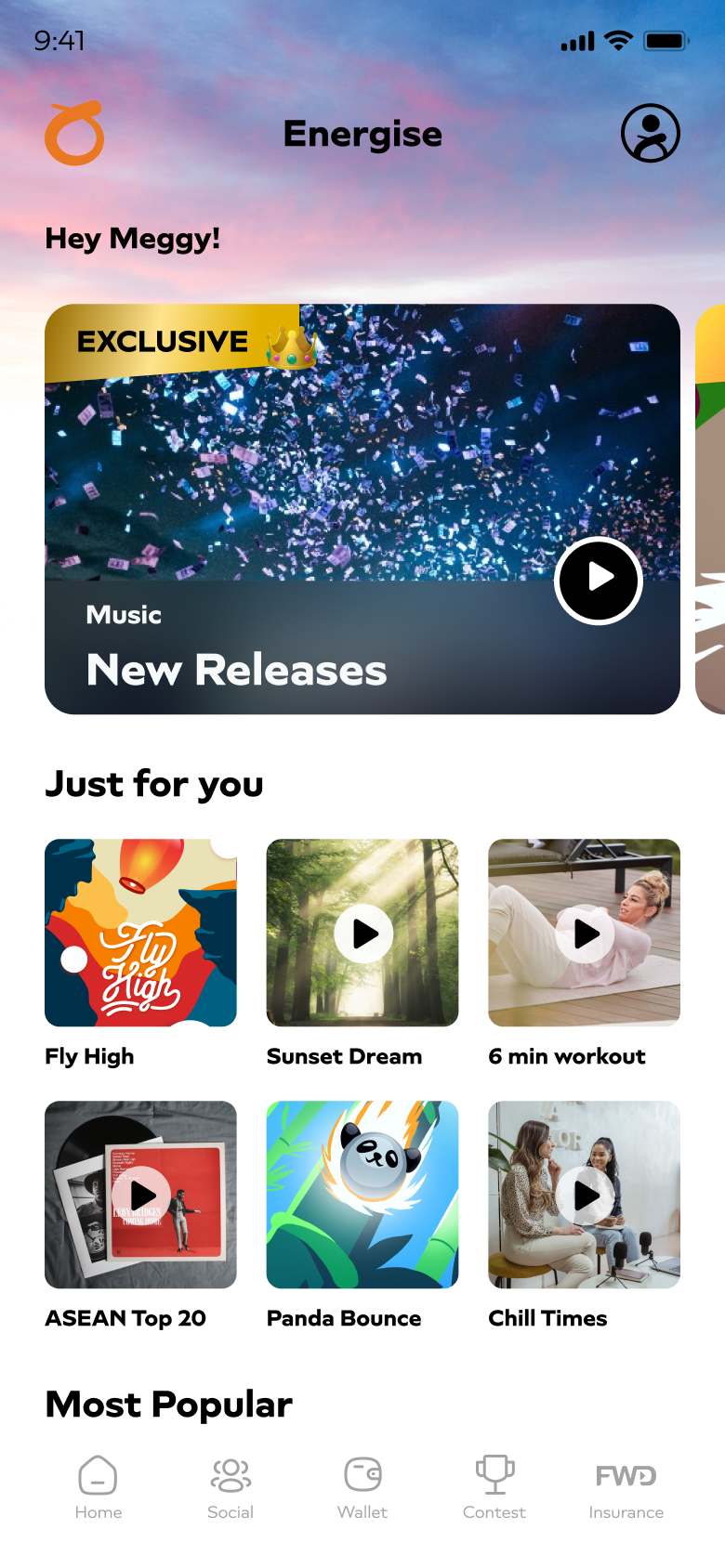Screen dimensions: 725x1568
Task: Open the Wallet tab
Action: click(362, 1487)
